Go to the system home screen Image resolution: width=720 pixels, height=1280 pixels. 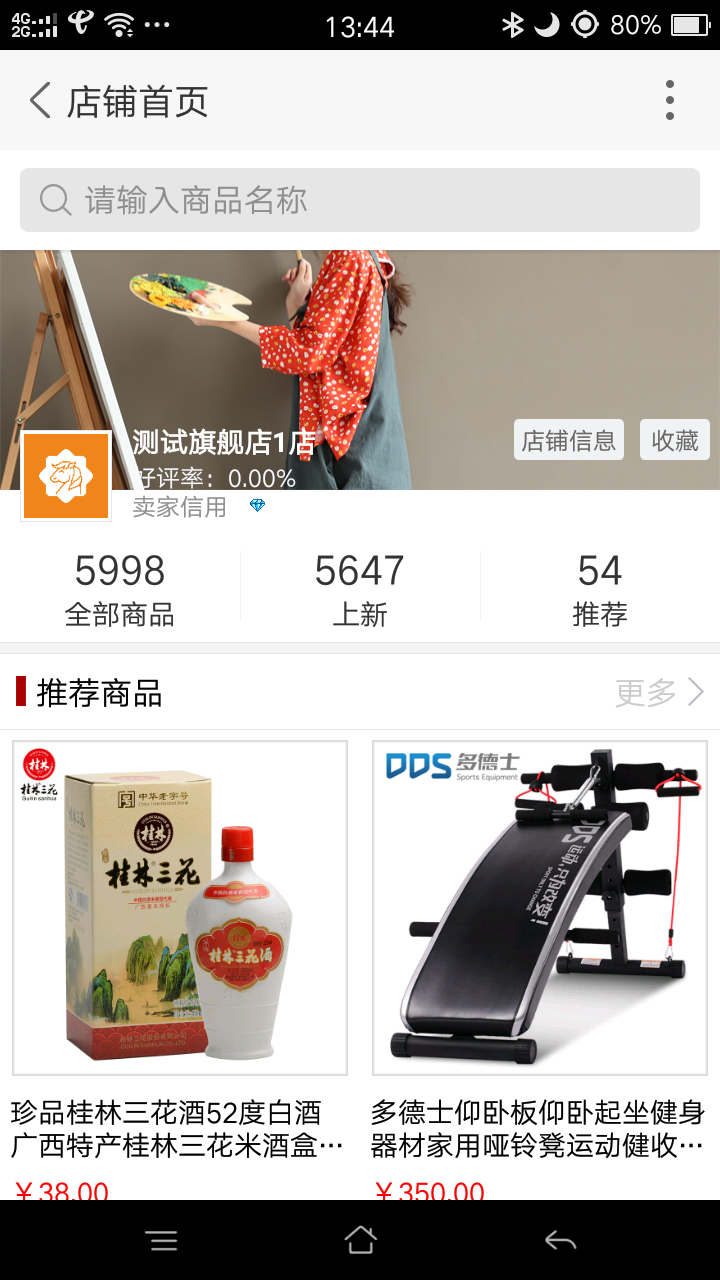[360, 1241]
